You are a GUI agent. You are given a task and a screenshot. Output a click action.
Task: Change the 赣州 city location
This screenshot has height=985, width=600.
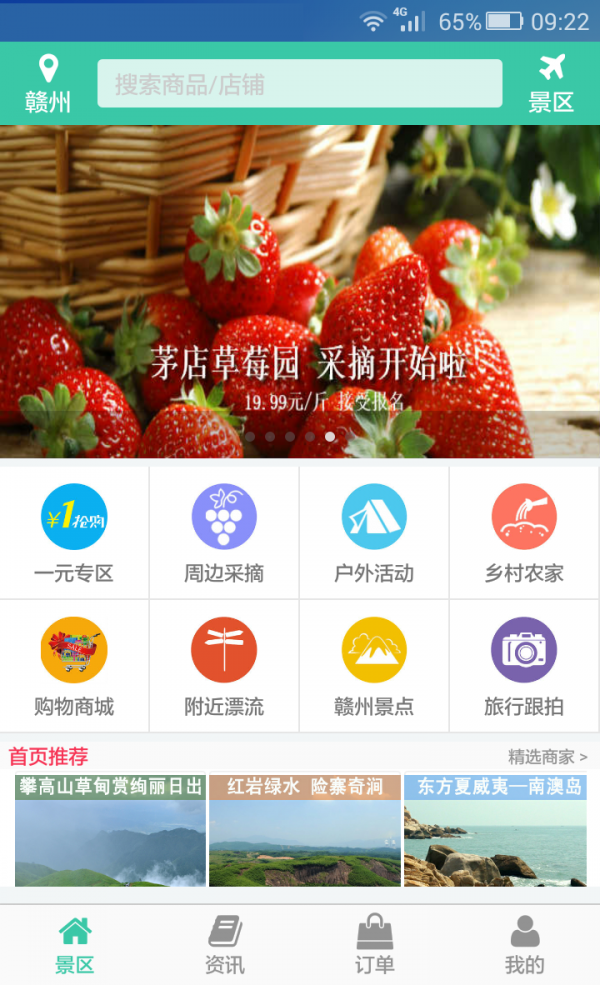point(48,84)
